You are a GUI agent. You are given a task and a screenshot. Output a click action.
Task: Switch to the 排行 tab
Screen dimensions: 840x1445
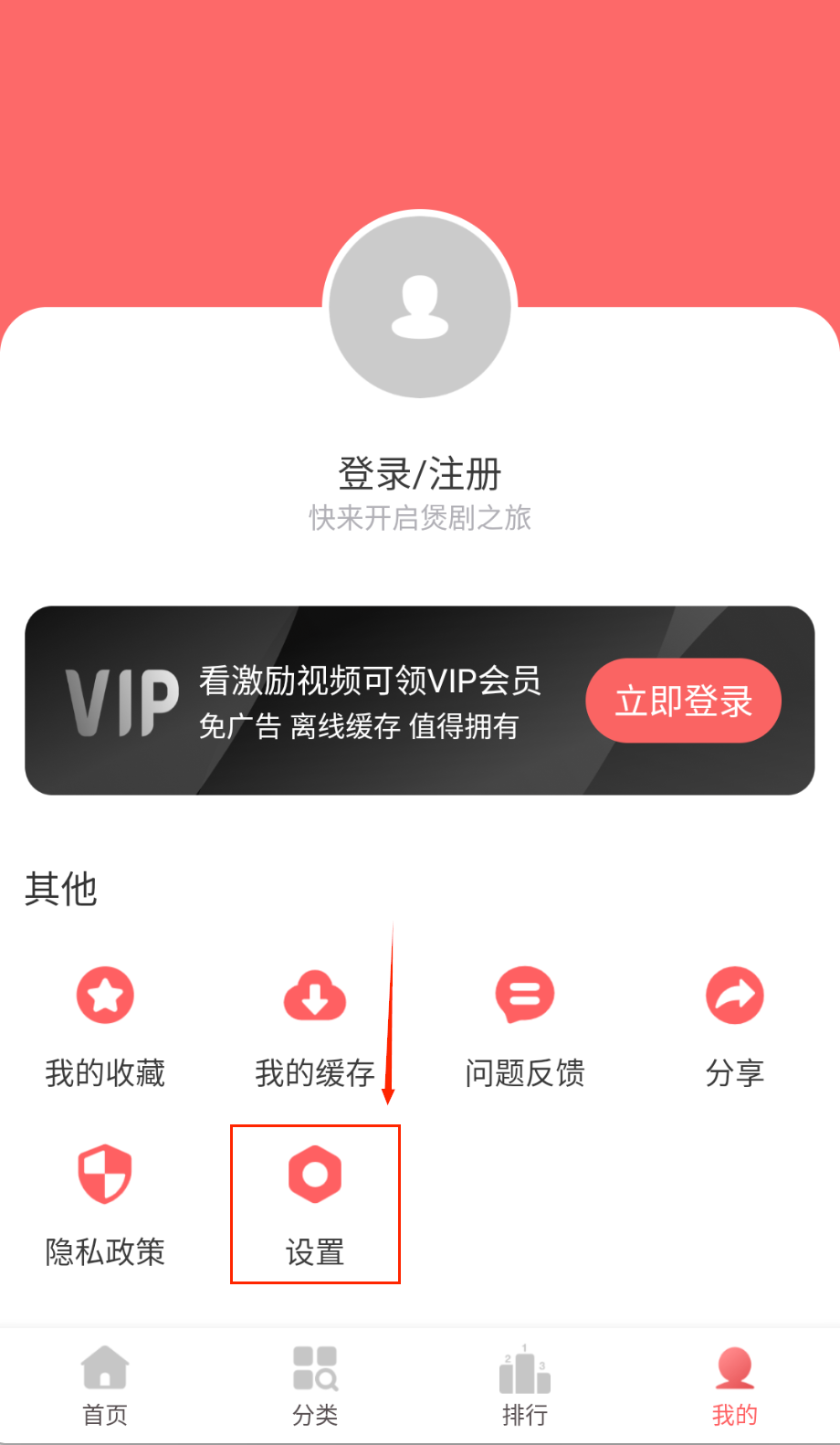tap(525, 1386)
